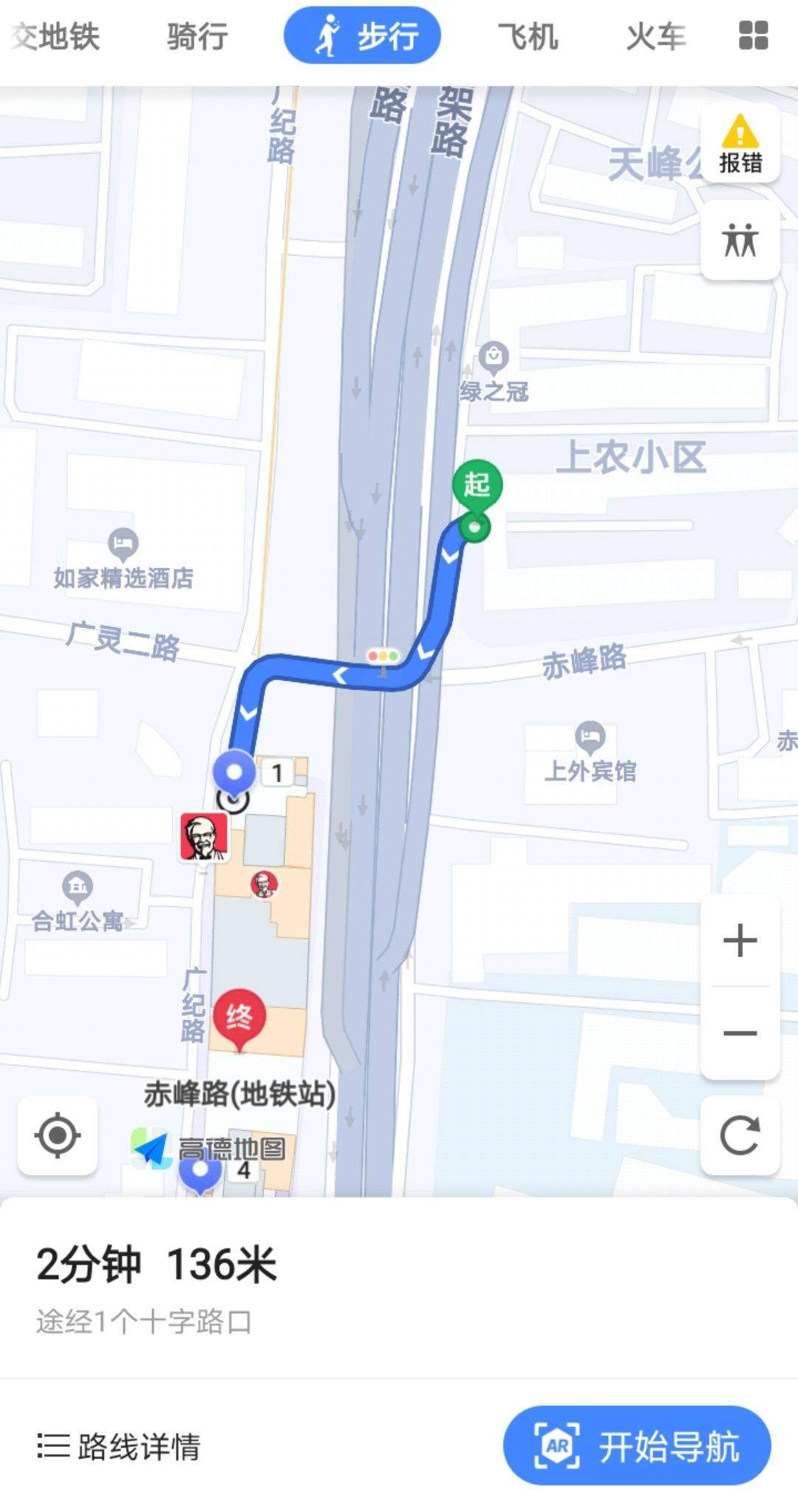
Task: Recenter map on my location
Action: pyautogui.click(x=58, y=1135)
